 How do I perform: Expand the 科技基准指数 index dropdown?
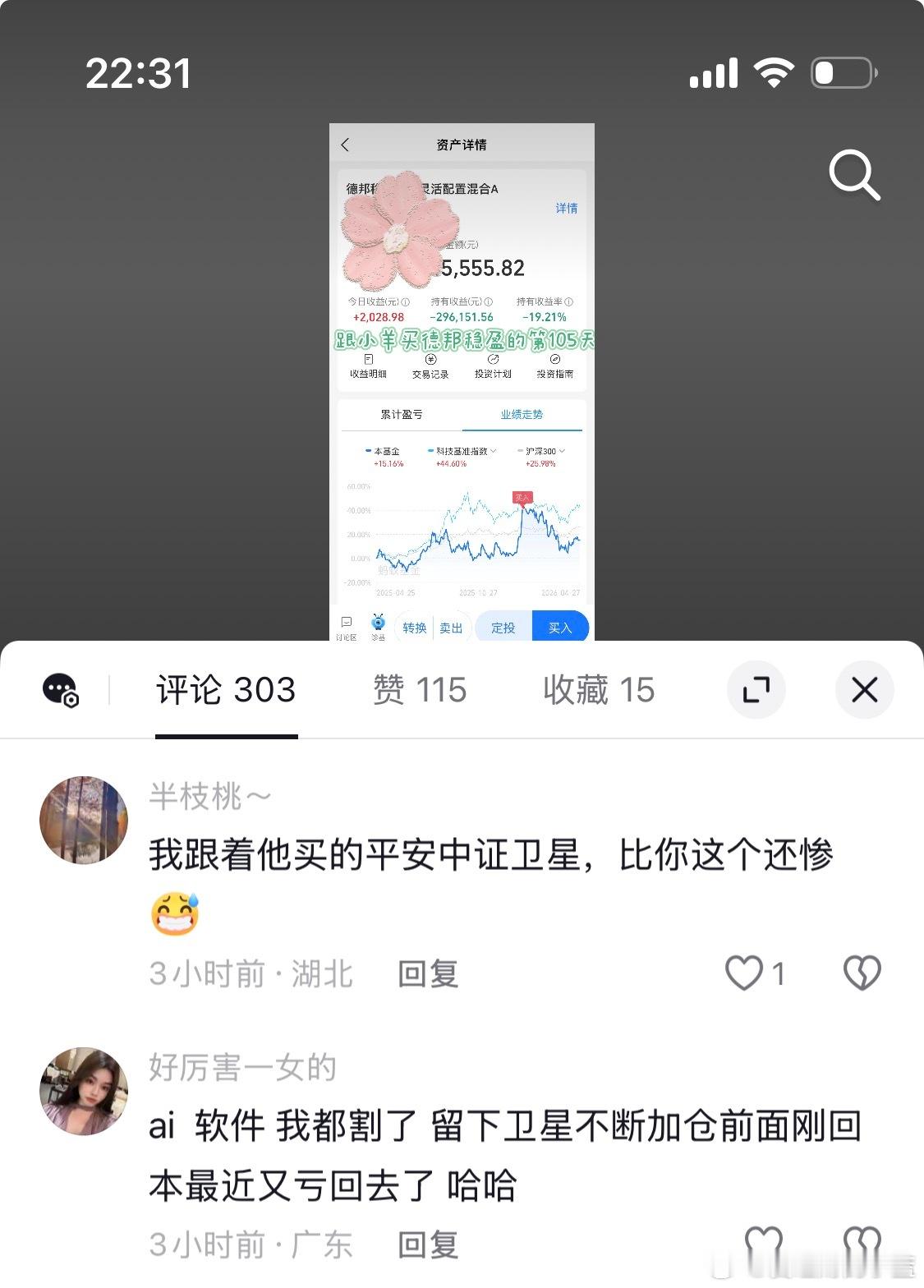coord(494,450)
